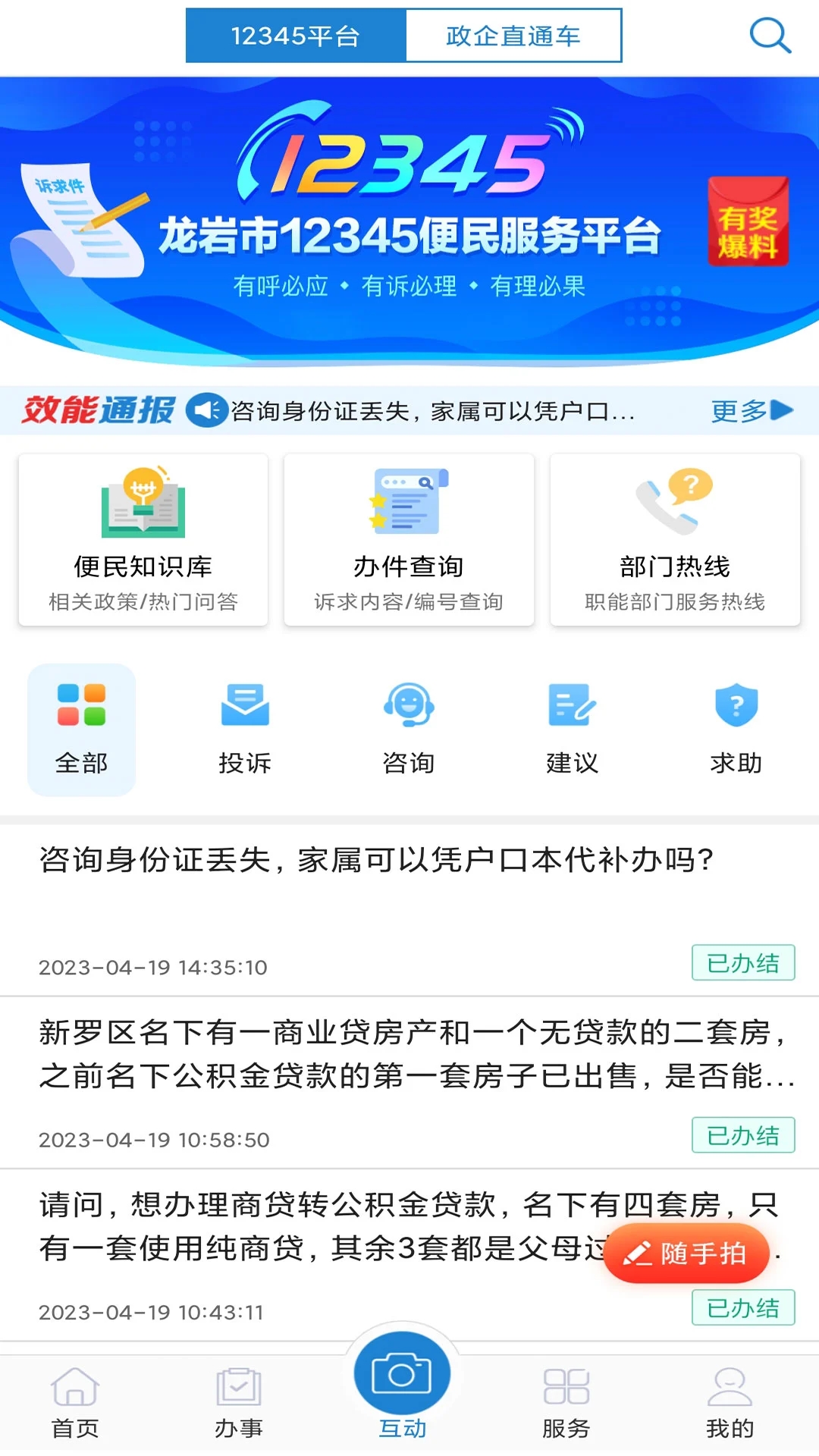This screenshot has height=1456, width=819.
Task: Switch filter to 咨询 consultations
Action: (x=409, y=728)
